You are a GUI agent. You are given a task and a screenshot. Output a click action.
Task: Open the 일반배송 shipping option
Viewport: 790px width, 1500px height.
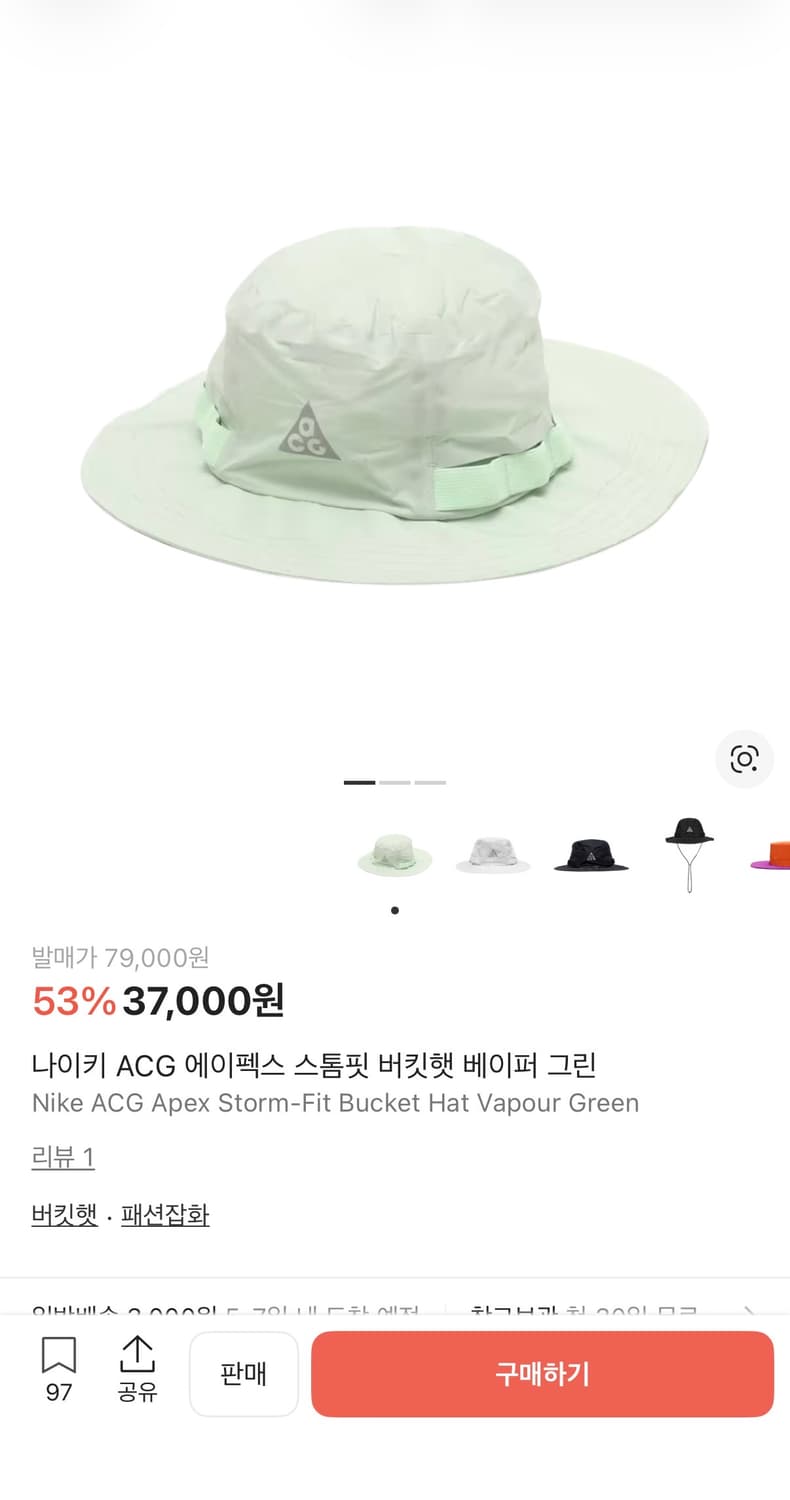coord(220,1305)
